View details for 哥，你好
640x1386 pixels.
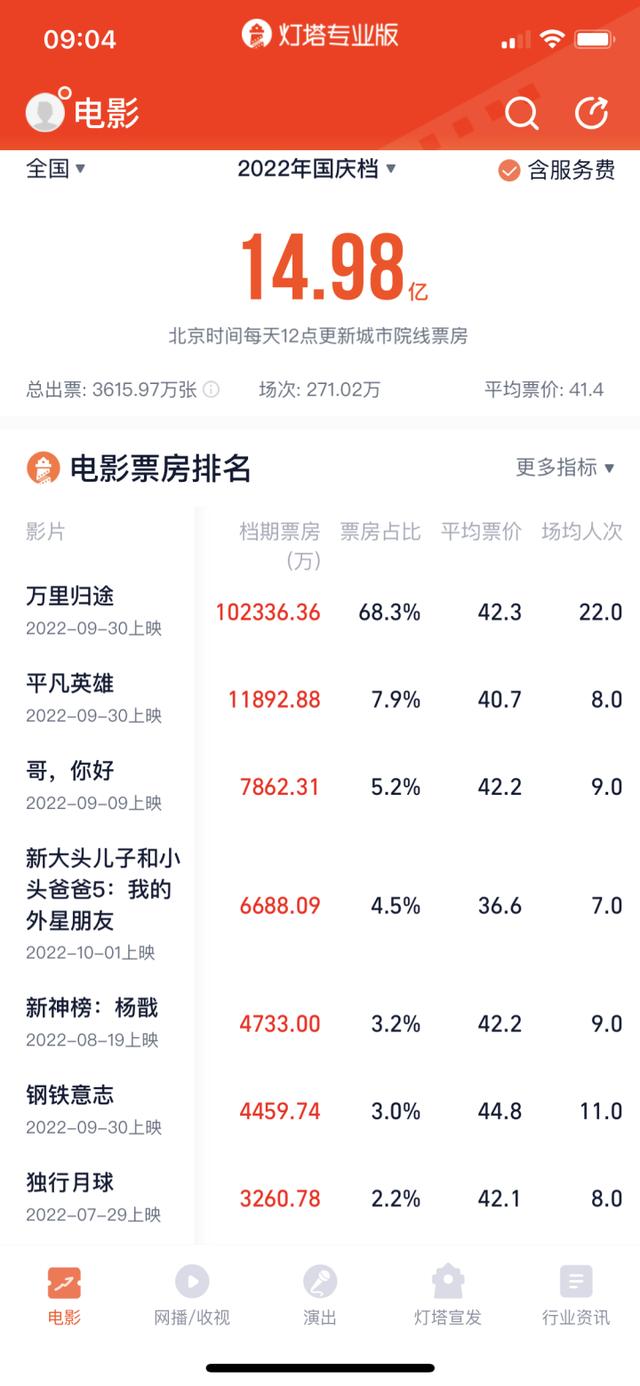point(320,786)
